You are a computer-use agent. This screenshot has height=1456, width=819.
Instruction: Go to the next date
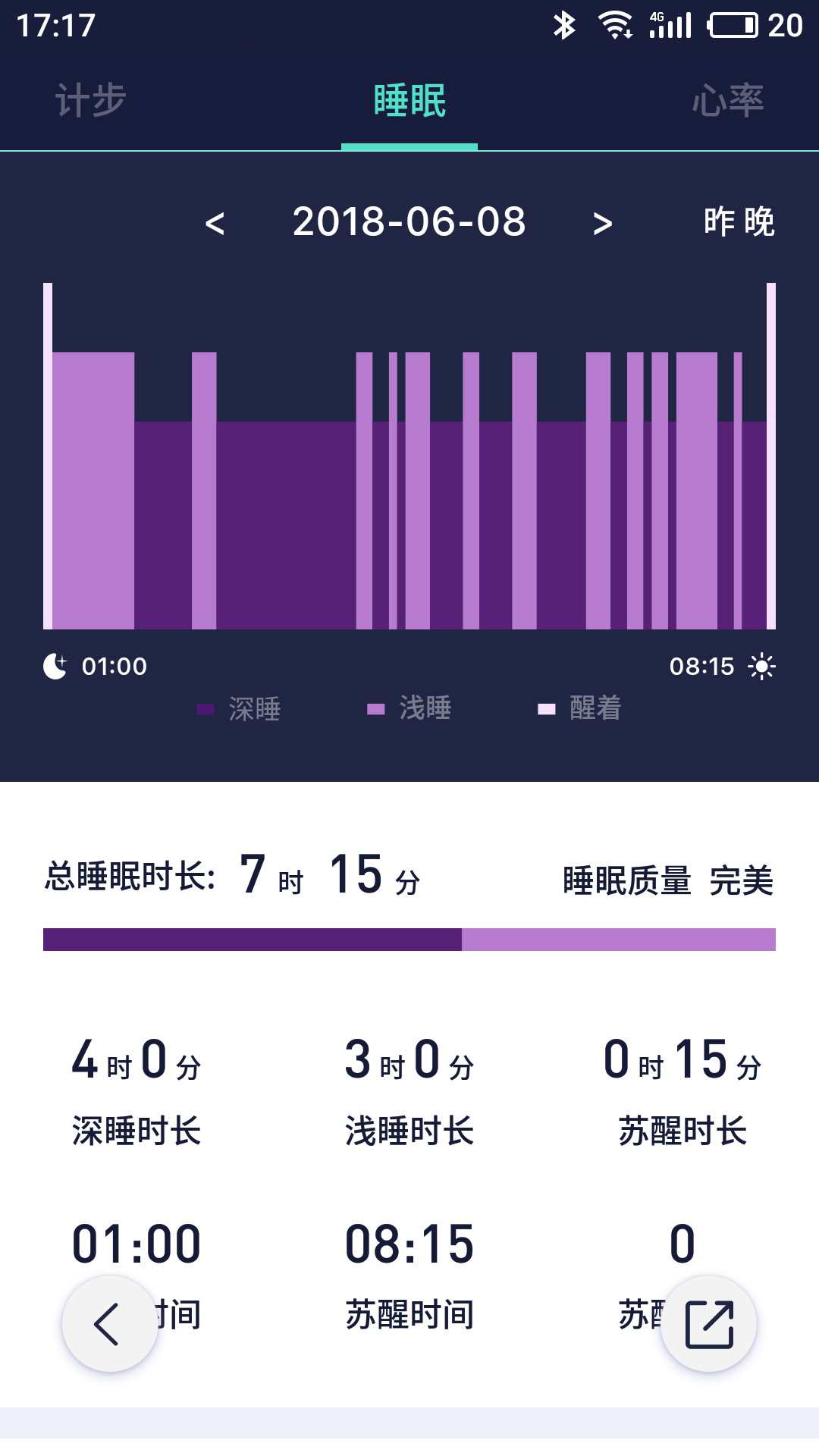point(603,224)
